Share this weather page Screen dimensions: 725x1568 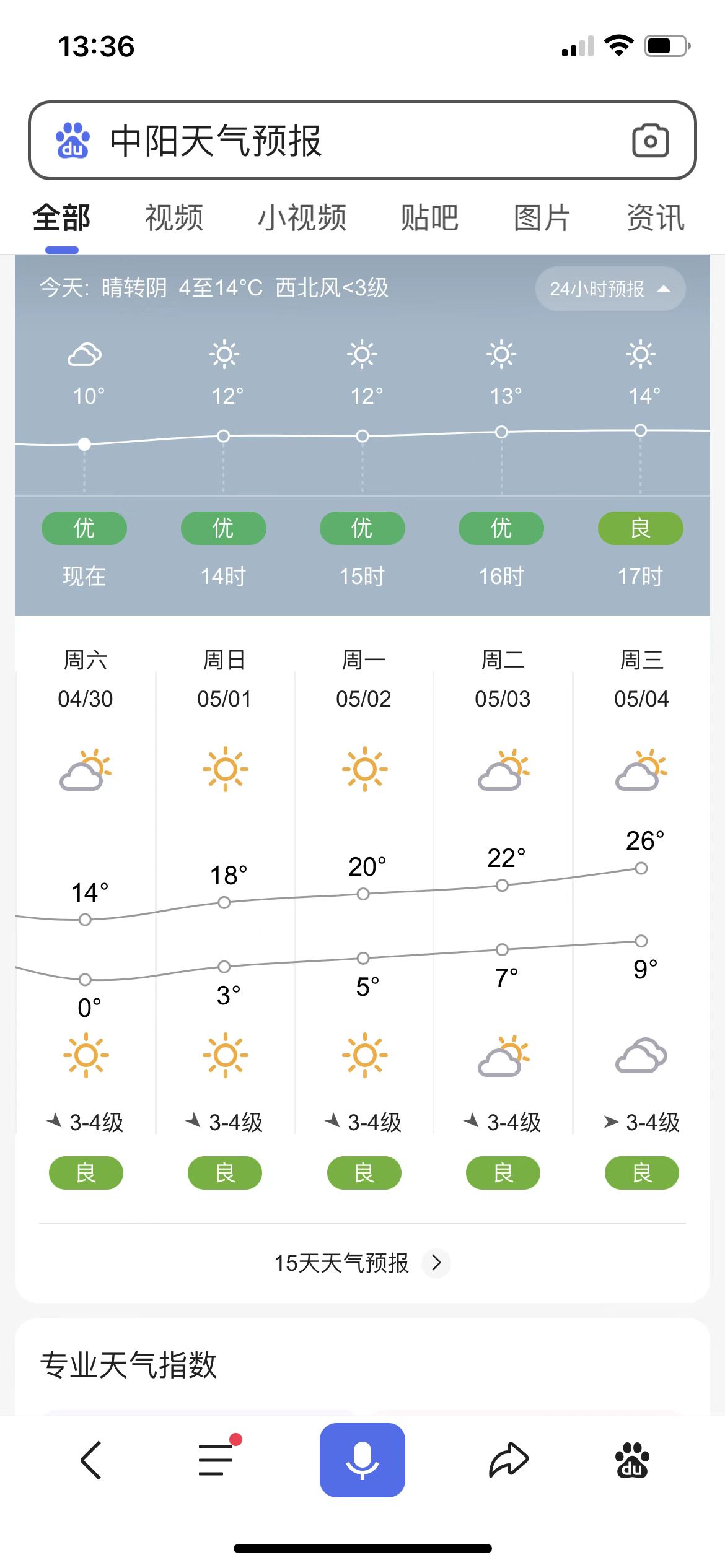[x=509, y=1460]
